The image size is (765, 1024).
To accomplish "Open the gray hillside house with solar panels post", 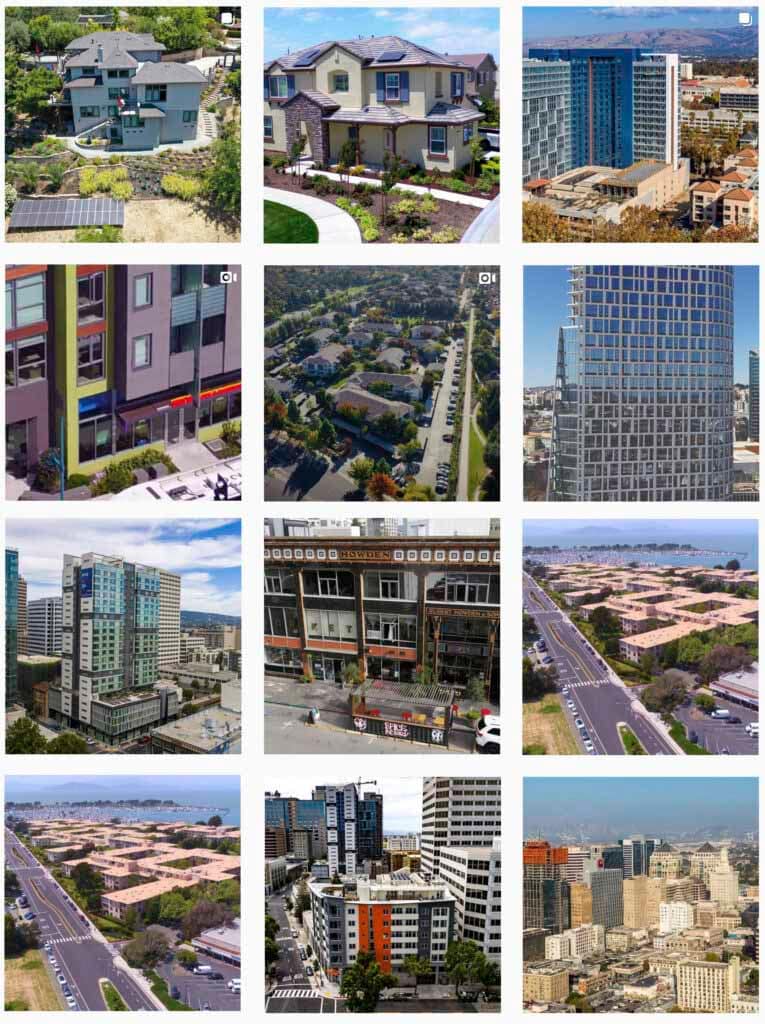I will tap(122, 124).
